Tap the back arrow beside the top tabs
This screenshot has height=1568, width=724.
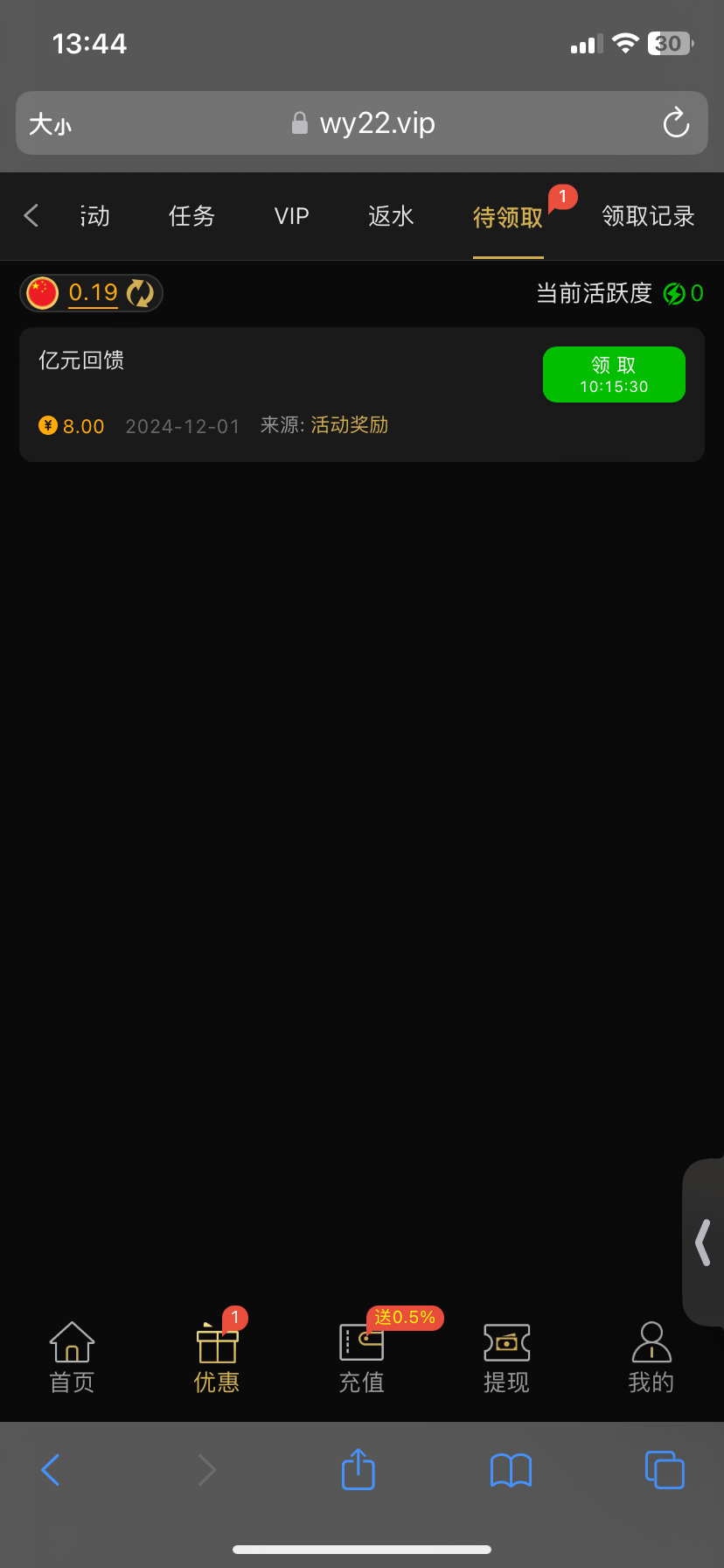[x=31, y=215]
